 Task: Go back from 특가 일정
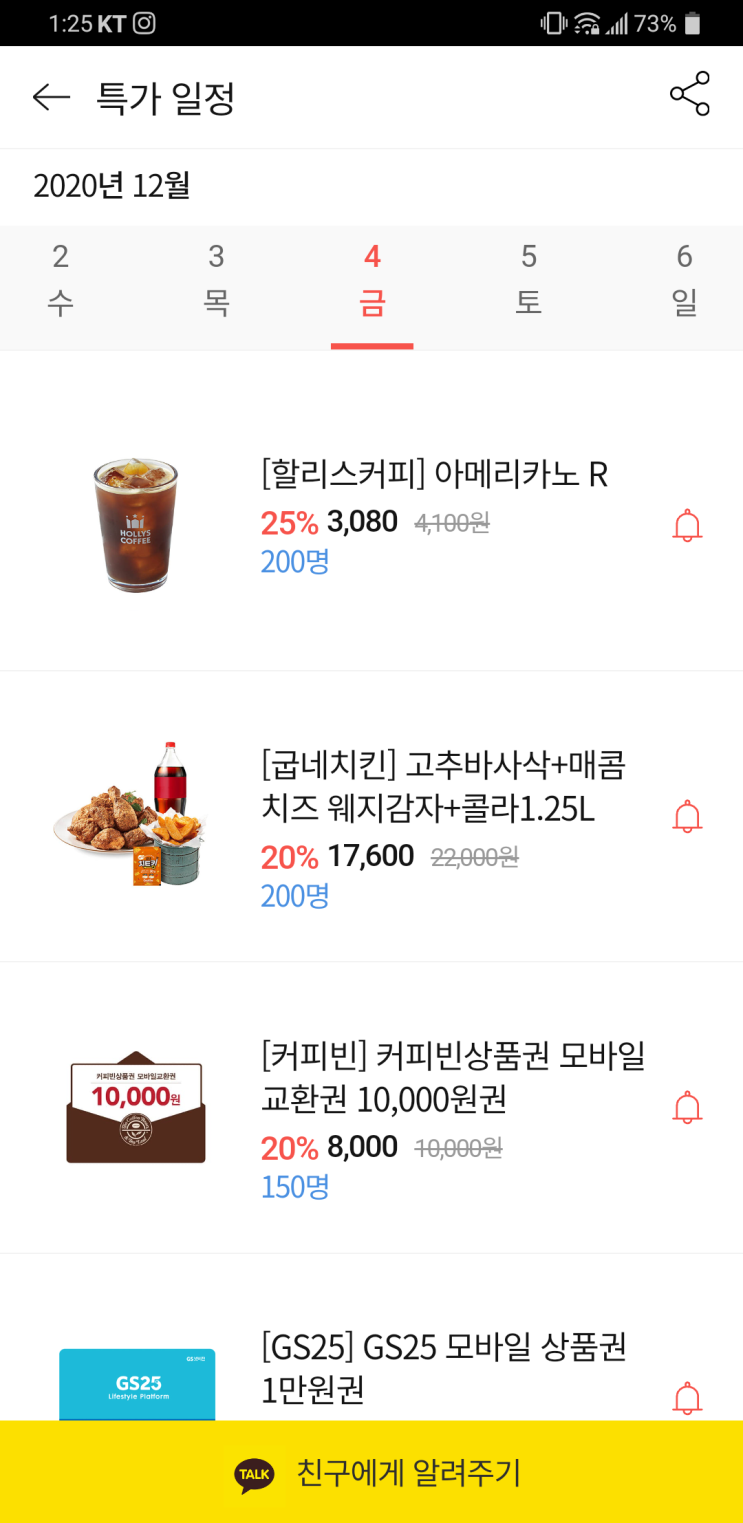51,97
